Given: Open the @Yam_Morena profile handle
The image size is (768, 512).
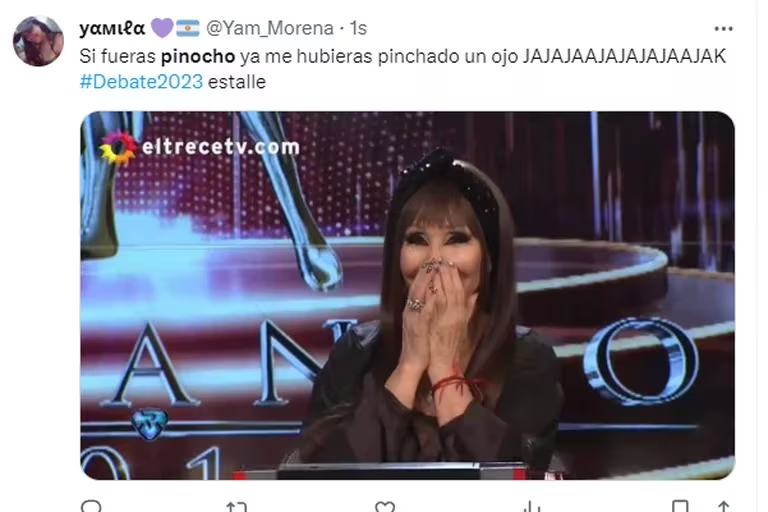Looking at the screenshot, I should pos(269,29).
